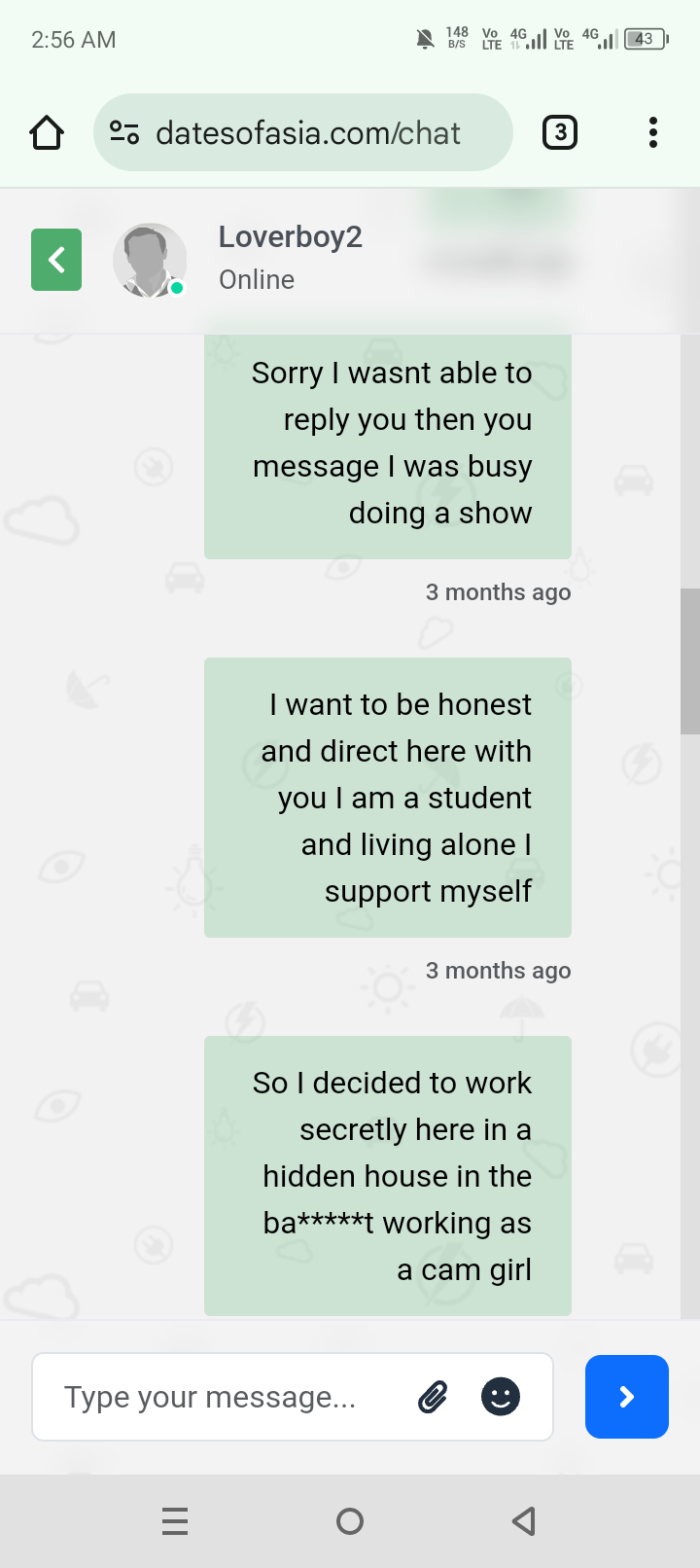Viewport: 700px width, 1568px height.
Task: View site info icon in address bar
Action: tap(124, 132)
